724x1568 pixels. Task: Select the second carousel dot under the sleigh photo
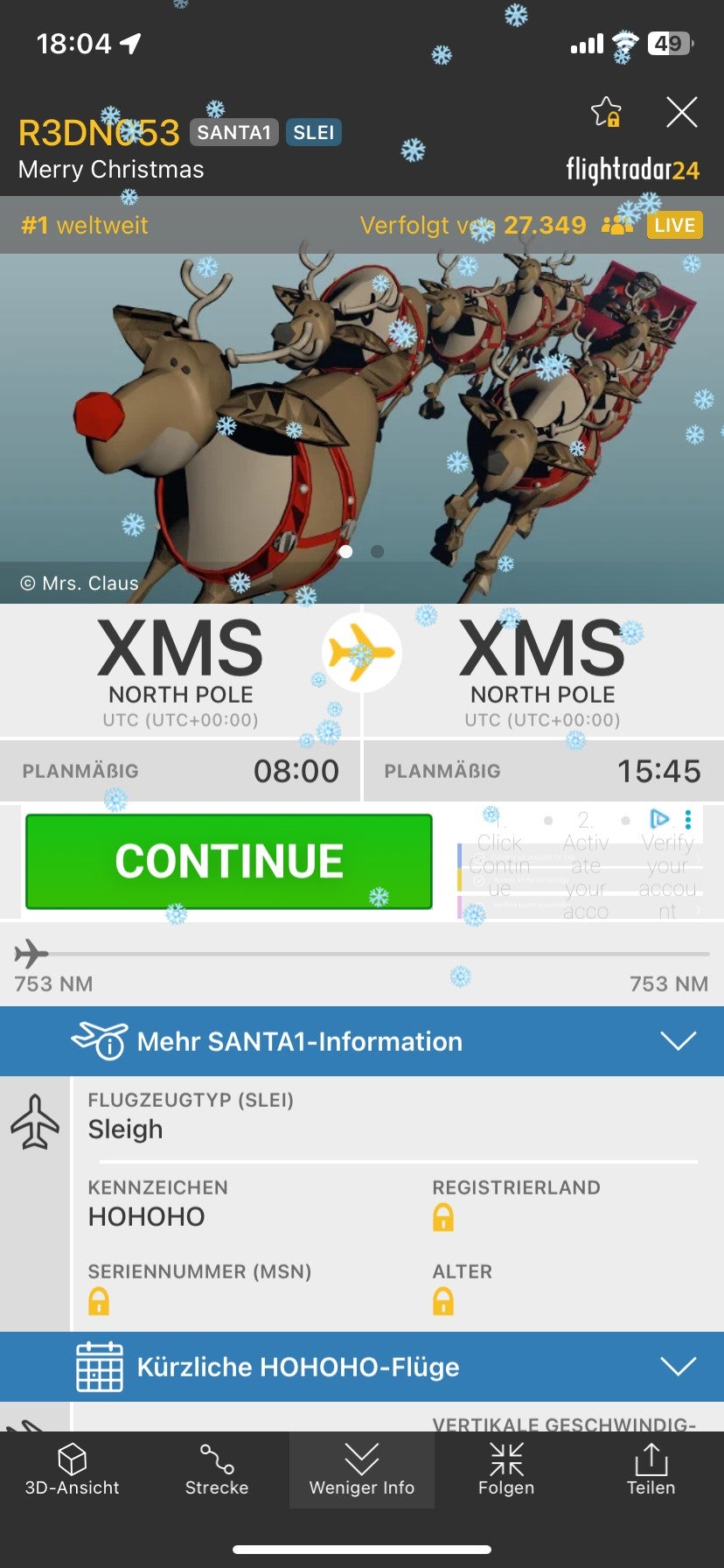[x=377, y=551]
